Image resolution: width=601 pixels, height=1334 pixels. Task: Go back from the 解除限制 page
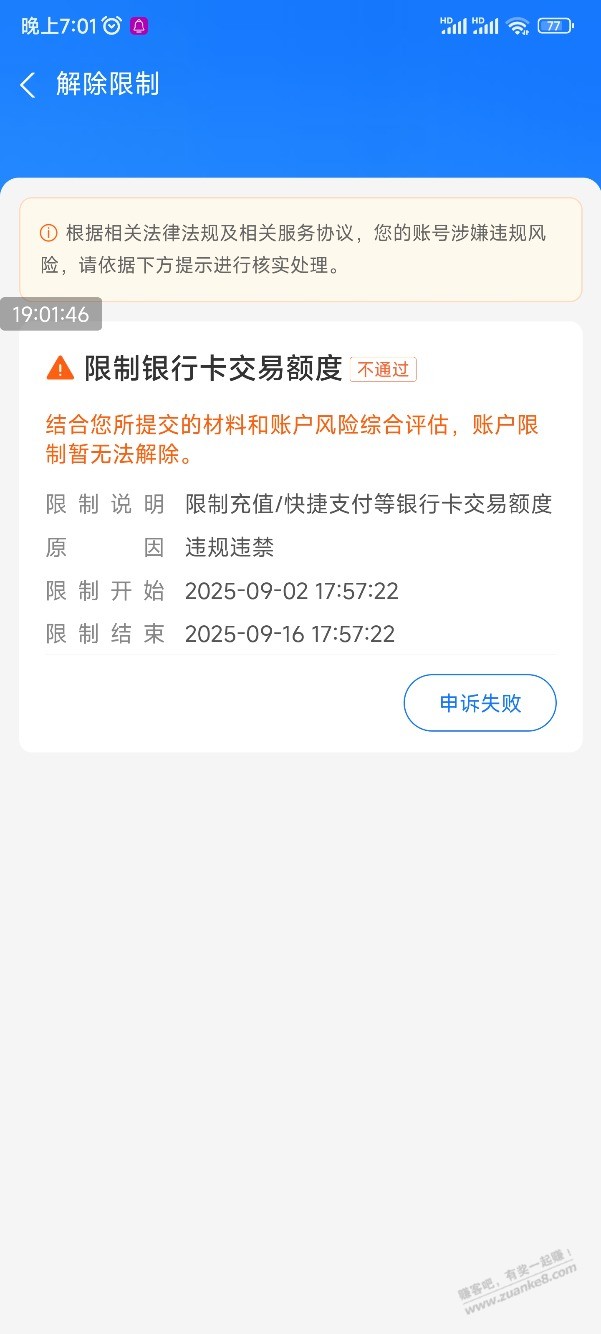click(28, 85)
